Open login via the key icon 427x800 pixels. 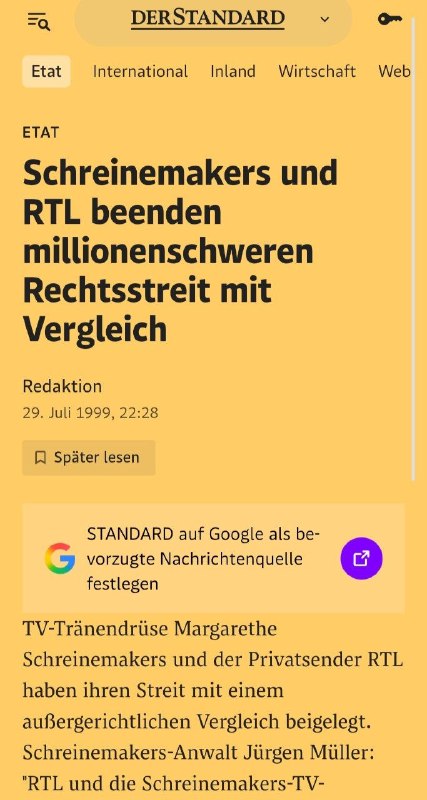point(390,19)
